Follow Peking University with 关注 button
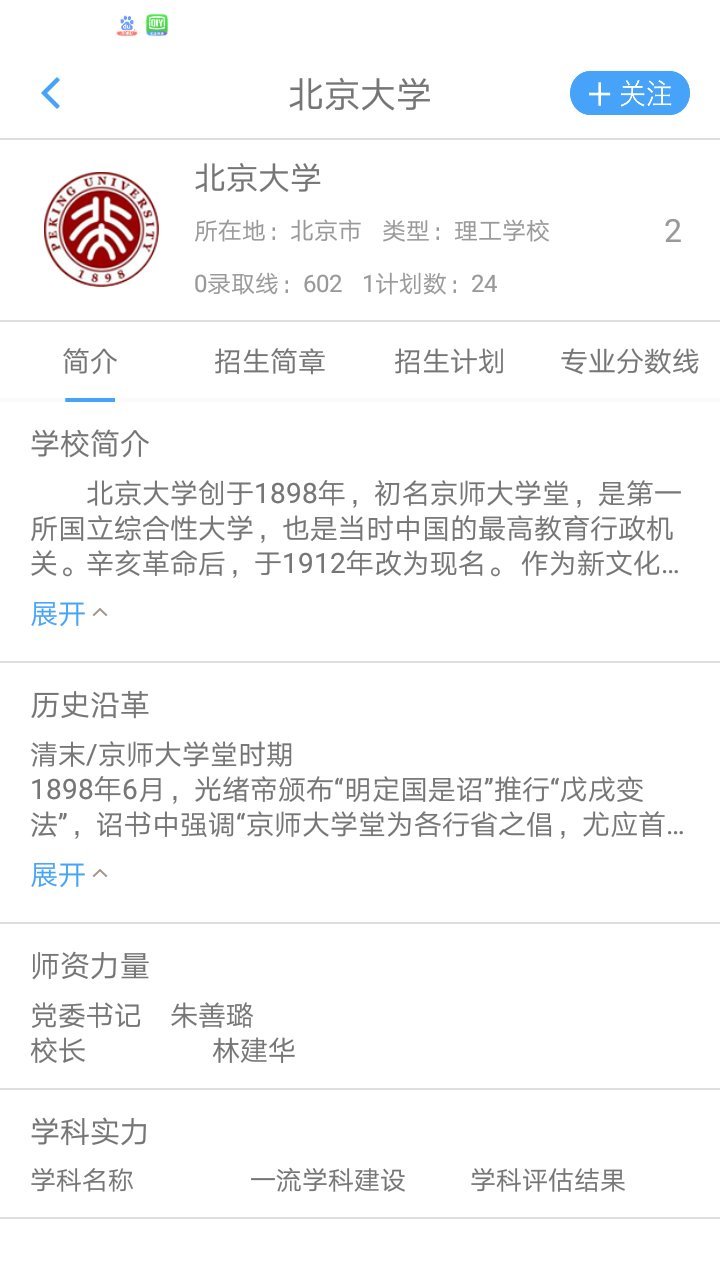 [629, 94]
